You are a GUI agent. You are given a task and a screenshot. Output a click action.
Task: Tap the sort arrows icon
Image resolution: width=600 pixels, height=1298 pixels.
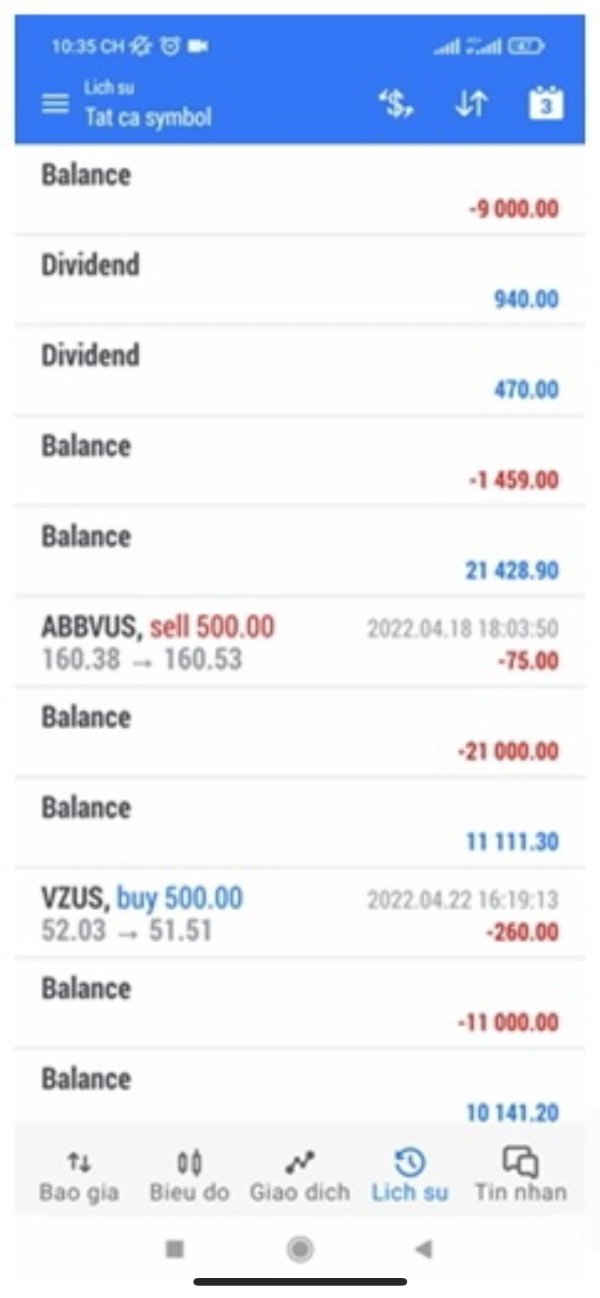click(471, 104)
